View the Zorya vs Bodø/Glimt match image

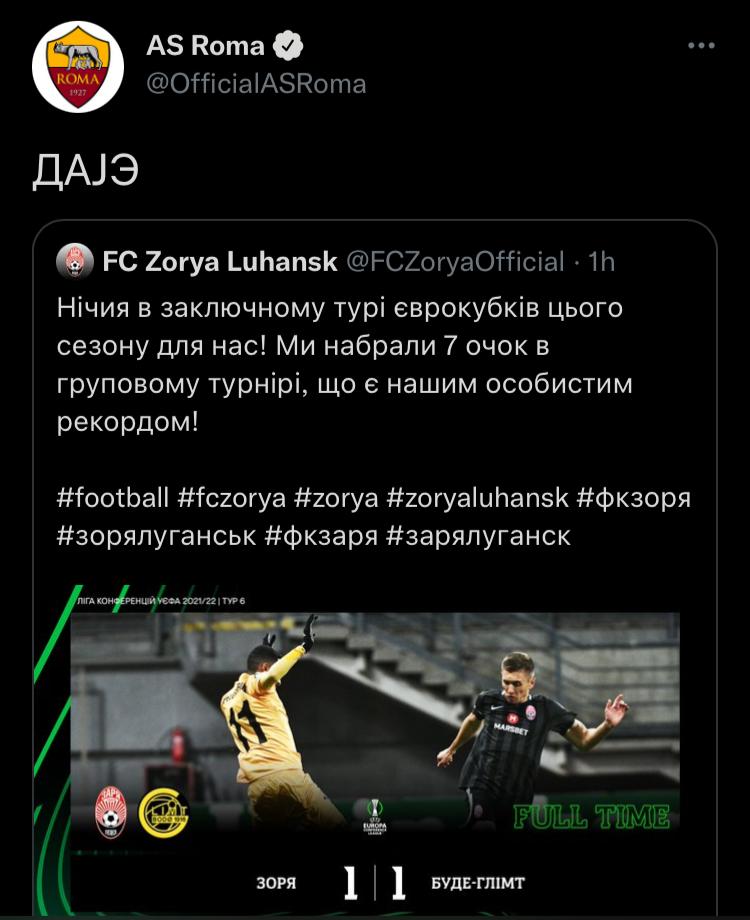coord(375,740)
